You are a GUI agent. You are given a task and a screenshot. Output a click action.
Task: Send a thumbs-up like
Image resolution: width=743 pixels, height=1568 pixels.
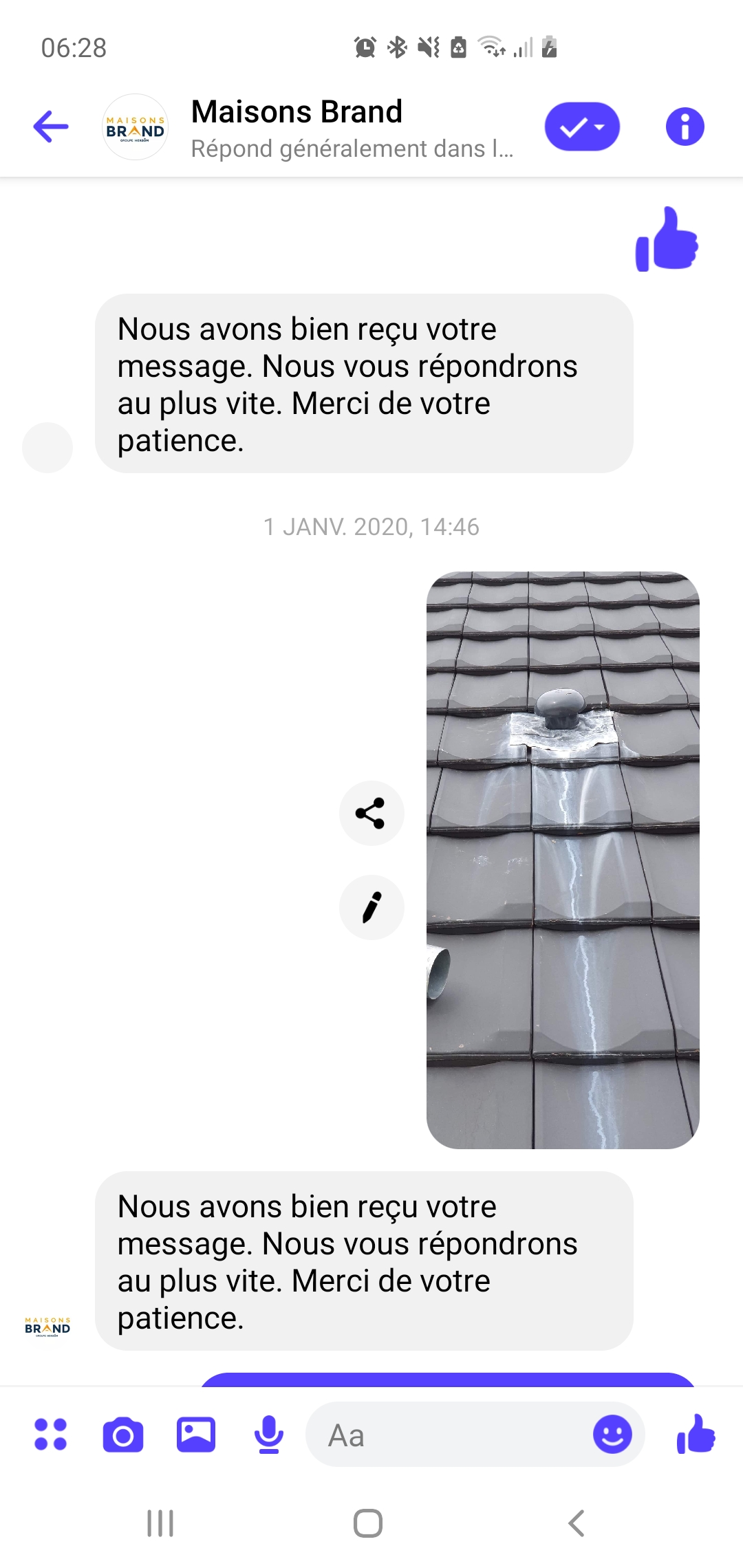696,1435
